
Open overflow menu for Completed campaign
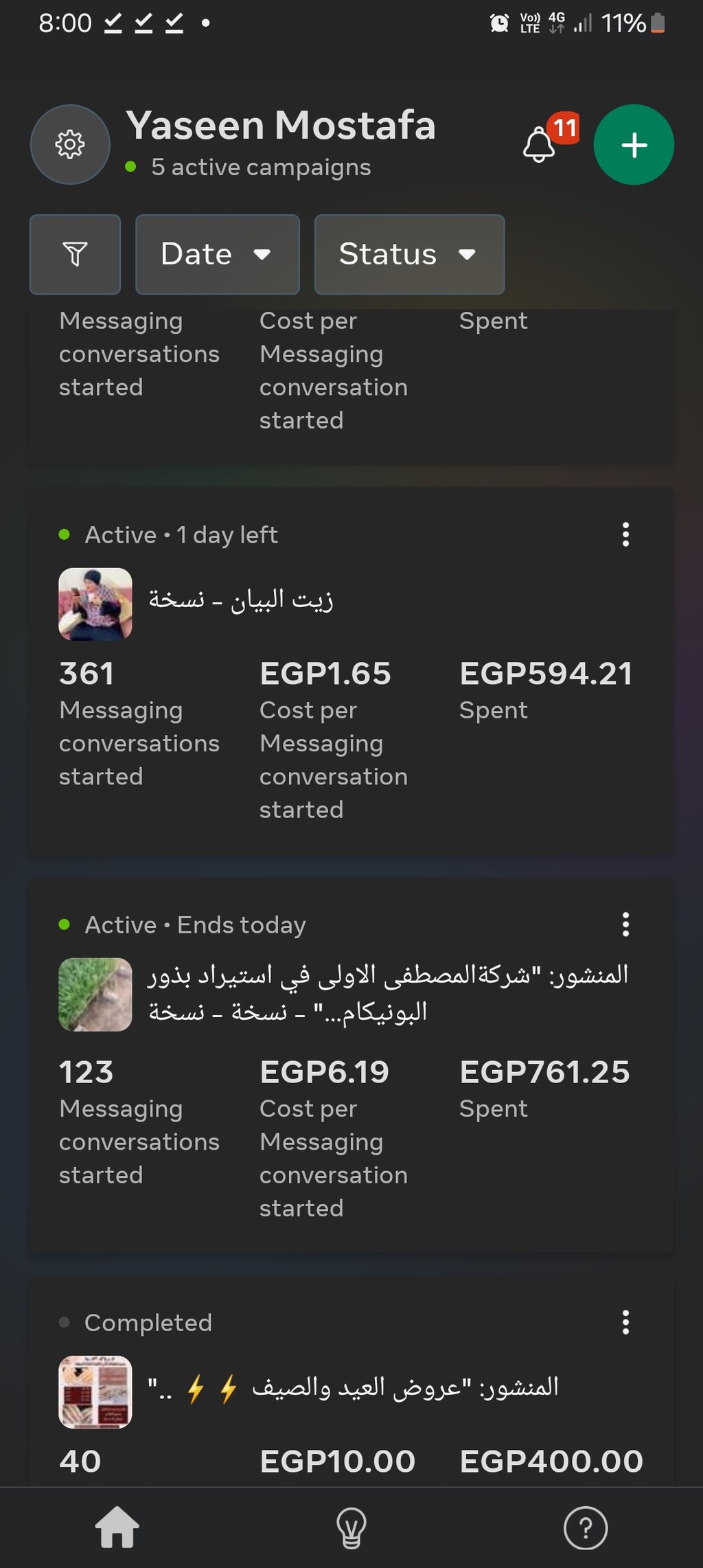tap(625, 1322)
